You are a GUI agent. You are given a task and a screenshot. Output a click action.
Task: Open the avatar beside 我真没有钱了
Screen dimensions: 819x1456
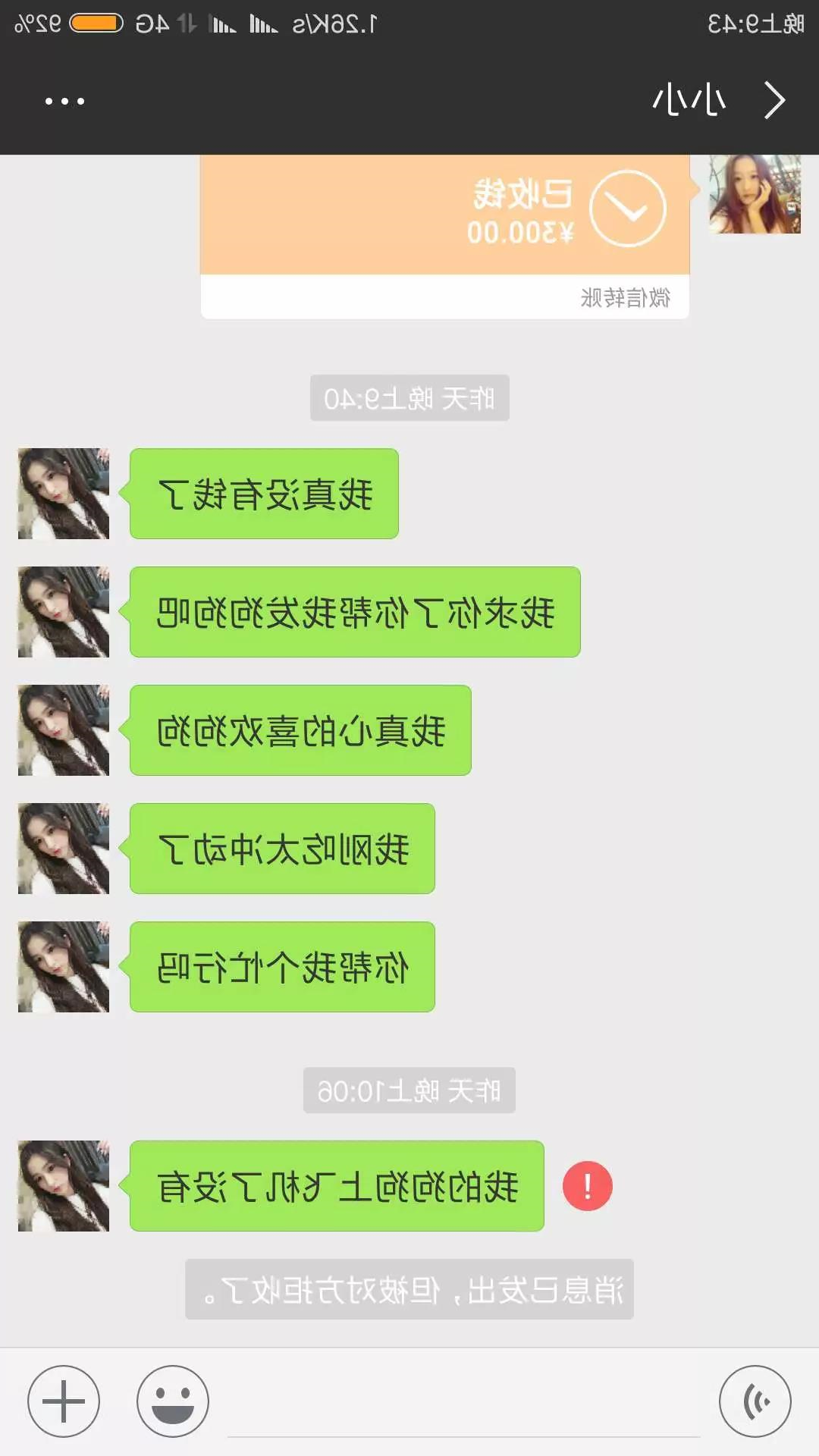click(x=64, y=494)
